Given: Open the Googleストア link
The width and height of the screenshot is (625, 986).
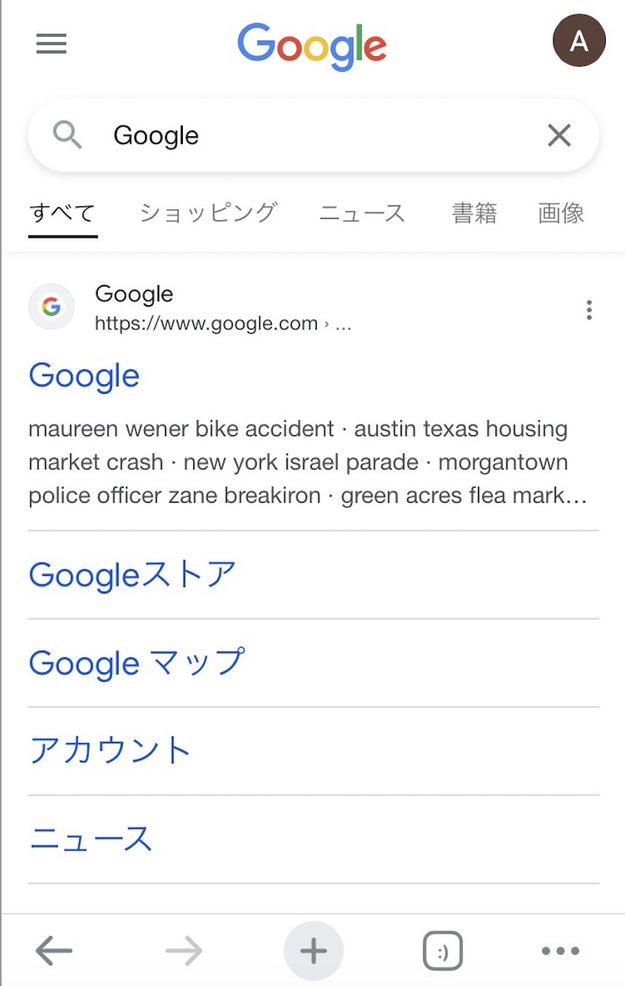Looking at the screenshot, I should 132,575.
